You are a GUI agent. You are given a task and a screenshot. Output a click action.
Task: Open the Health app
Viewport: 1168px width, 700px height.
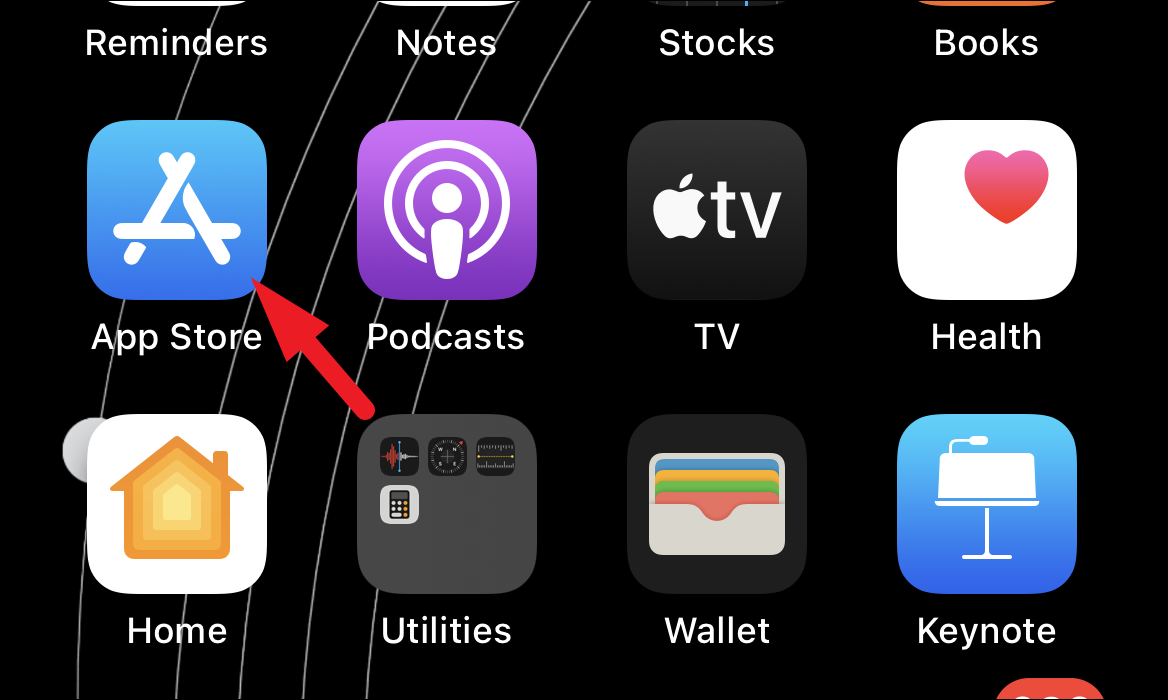(987, 210)
